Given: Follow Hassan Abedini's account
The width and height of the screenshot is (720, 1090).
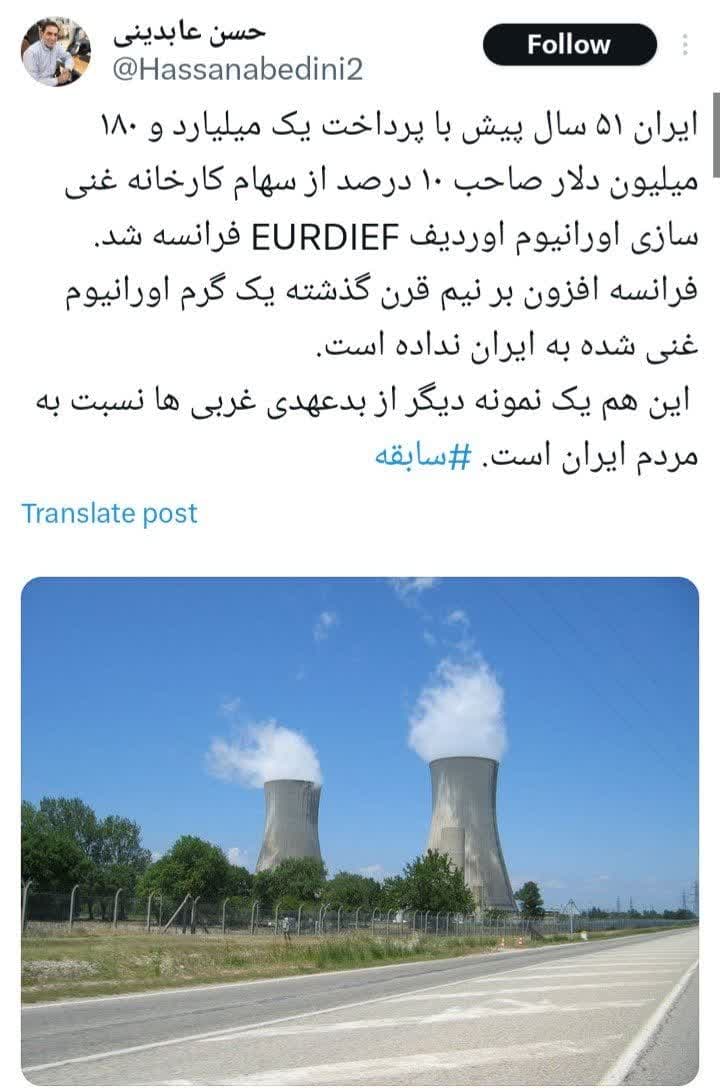Looking at the screenshot, I should pos(569,45).
